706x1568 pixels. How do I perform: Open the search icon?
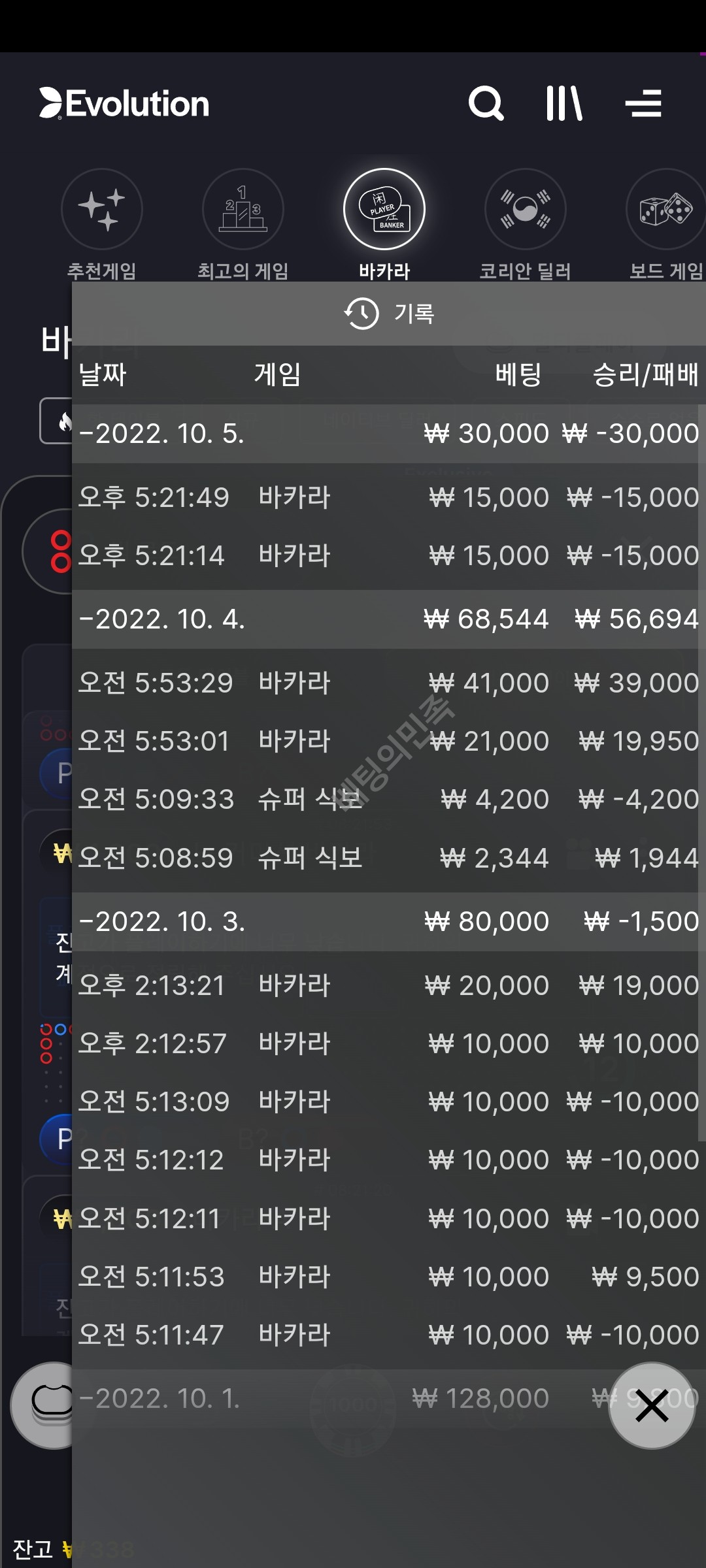coord(486,104)
